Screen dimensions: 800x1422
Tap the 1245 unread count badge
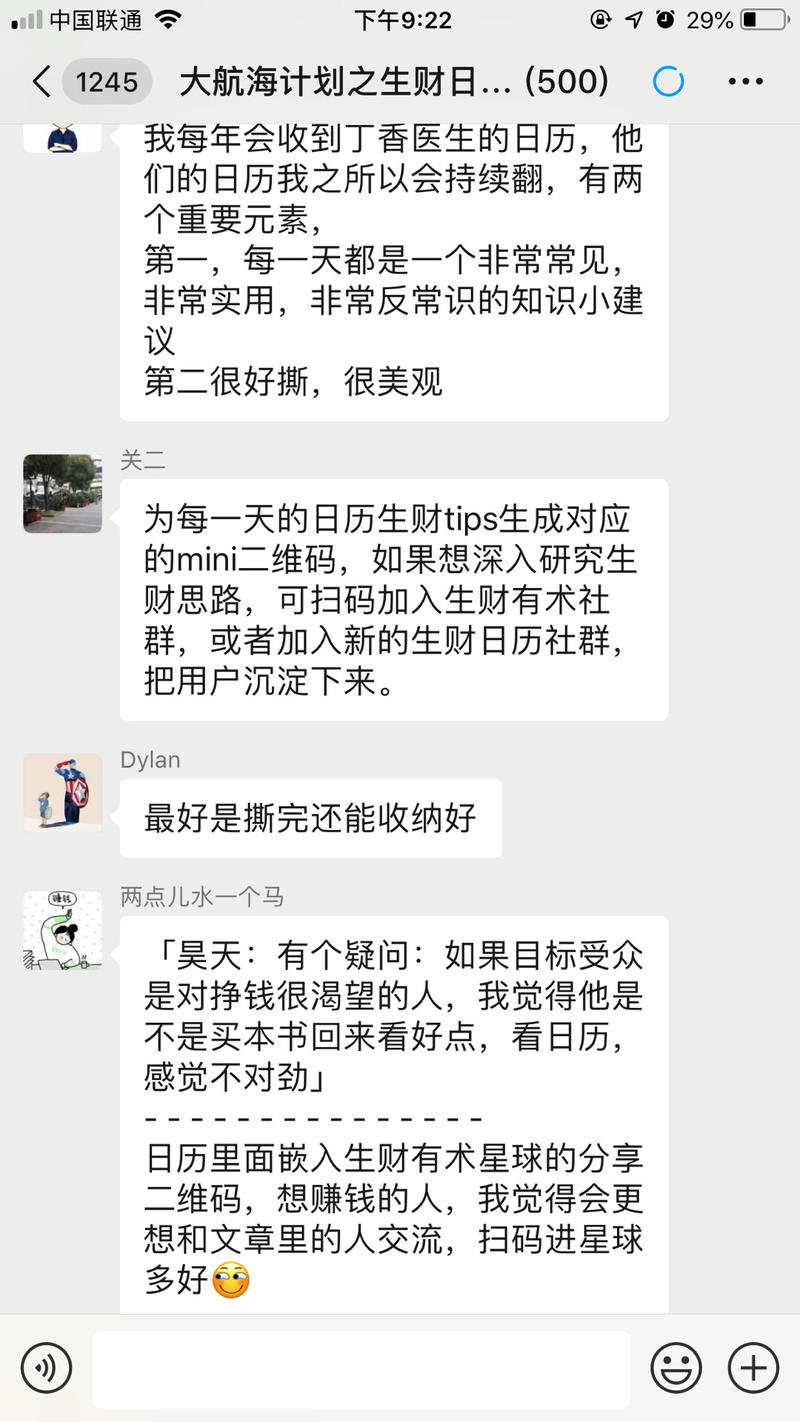pos(107,80)
